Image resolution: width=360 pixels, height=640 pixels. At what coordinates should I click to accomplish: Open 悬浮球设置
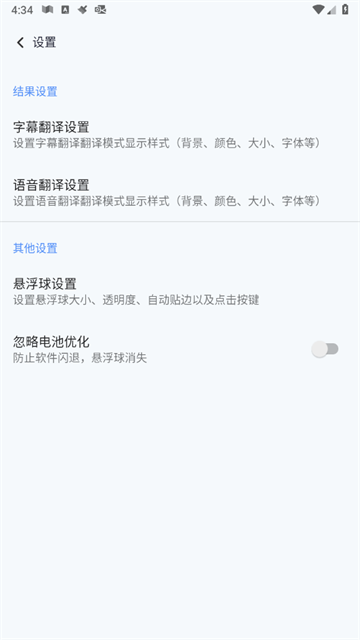(180, 291)
